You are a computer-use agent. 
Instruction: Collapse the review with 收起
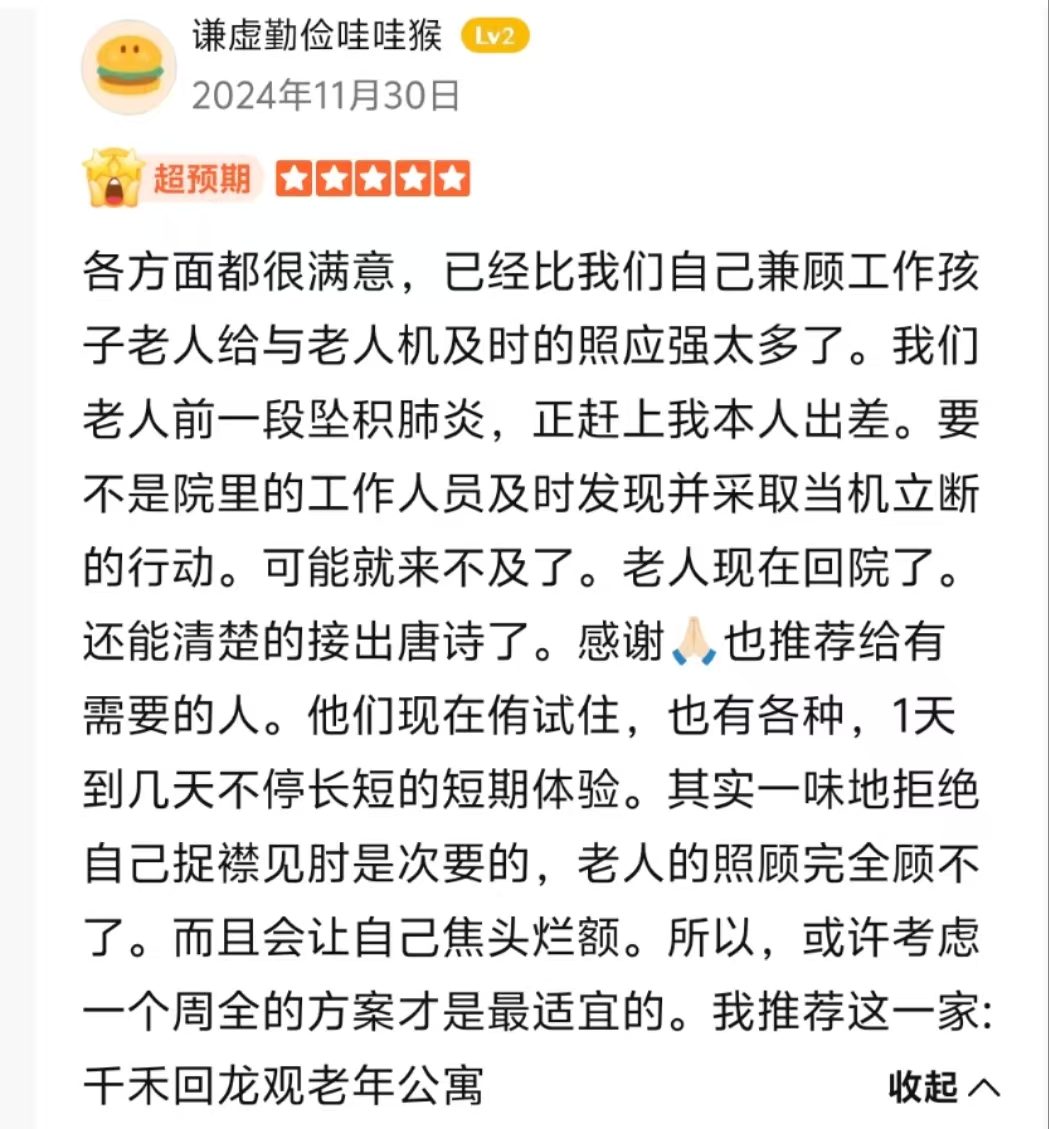[942, 1087]
